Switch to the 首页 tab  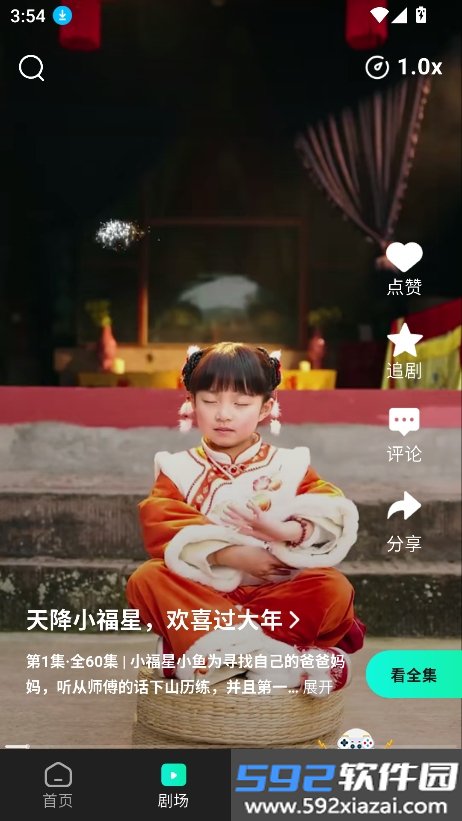[58, 785]
